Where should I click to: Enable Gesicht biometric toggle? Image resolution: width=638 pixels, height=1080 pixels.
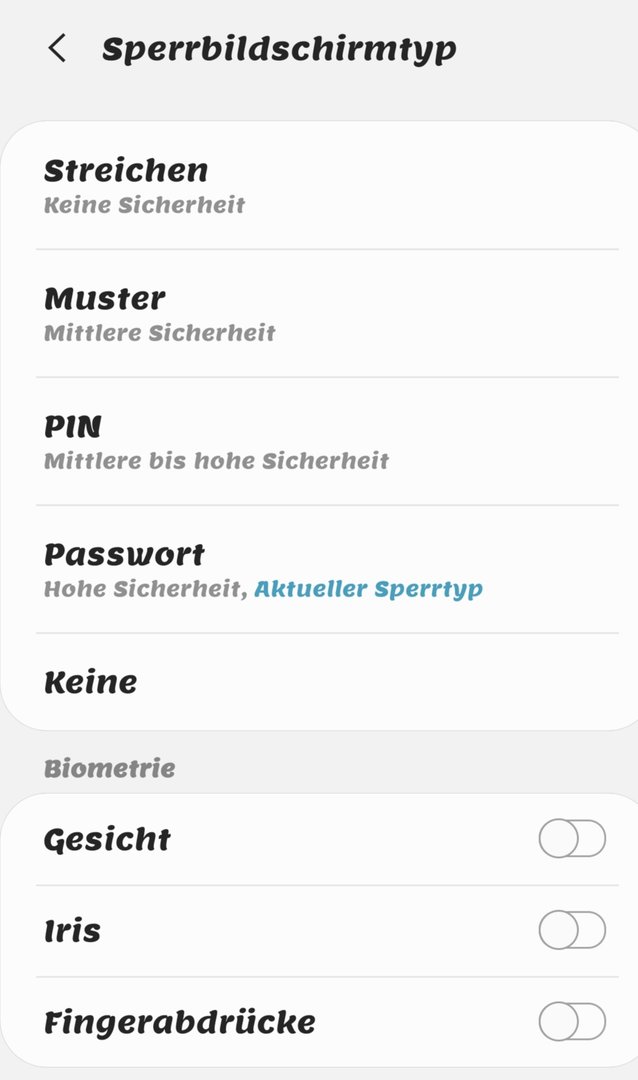[x=572, y=839]
